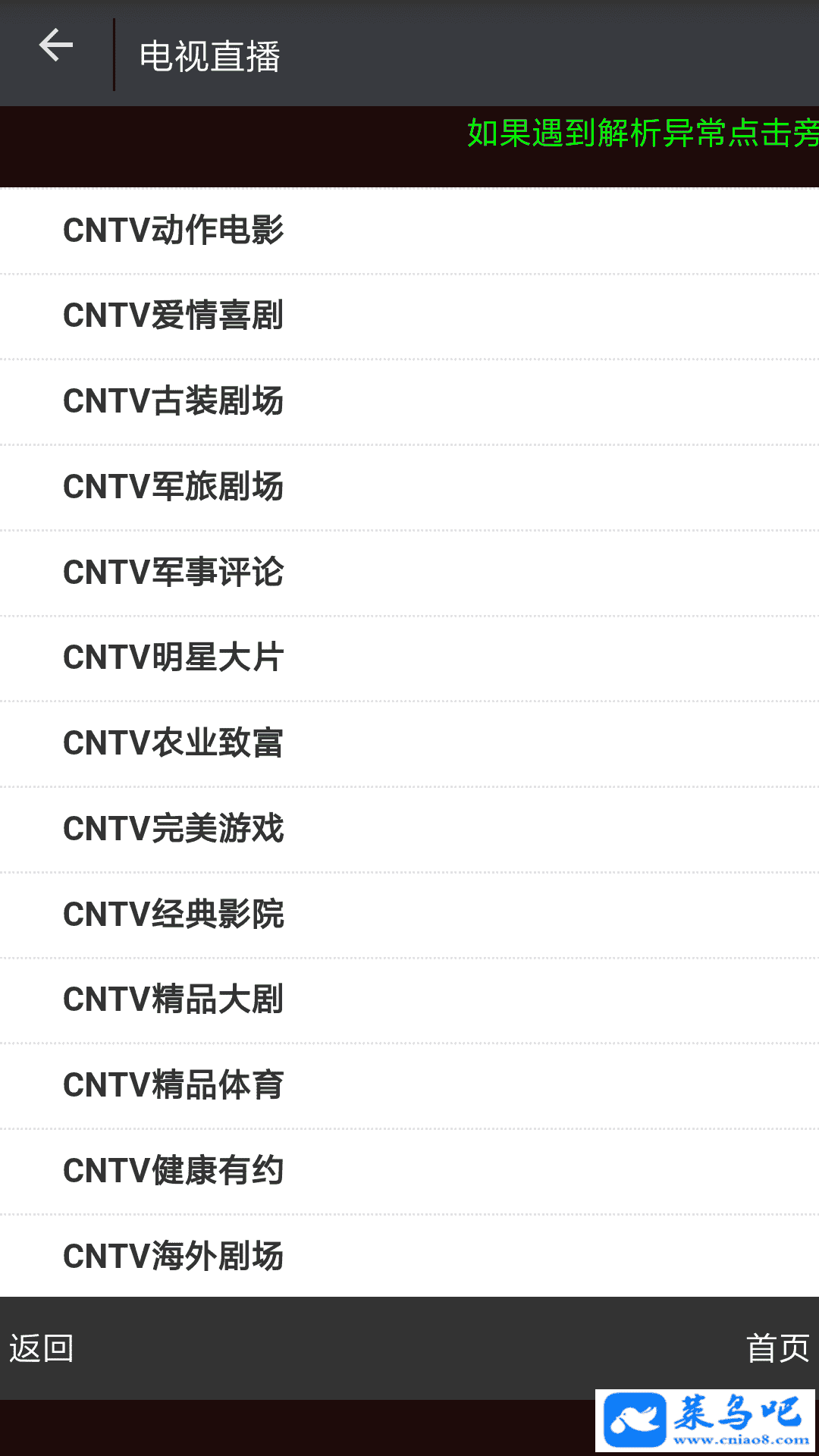Select the CNTV古装剧场 channel
The image size is (819, 1456).
pyautogui.click(x=173, y=402)
